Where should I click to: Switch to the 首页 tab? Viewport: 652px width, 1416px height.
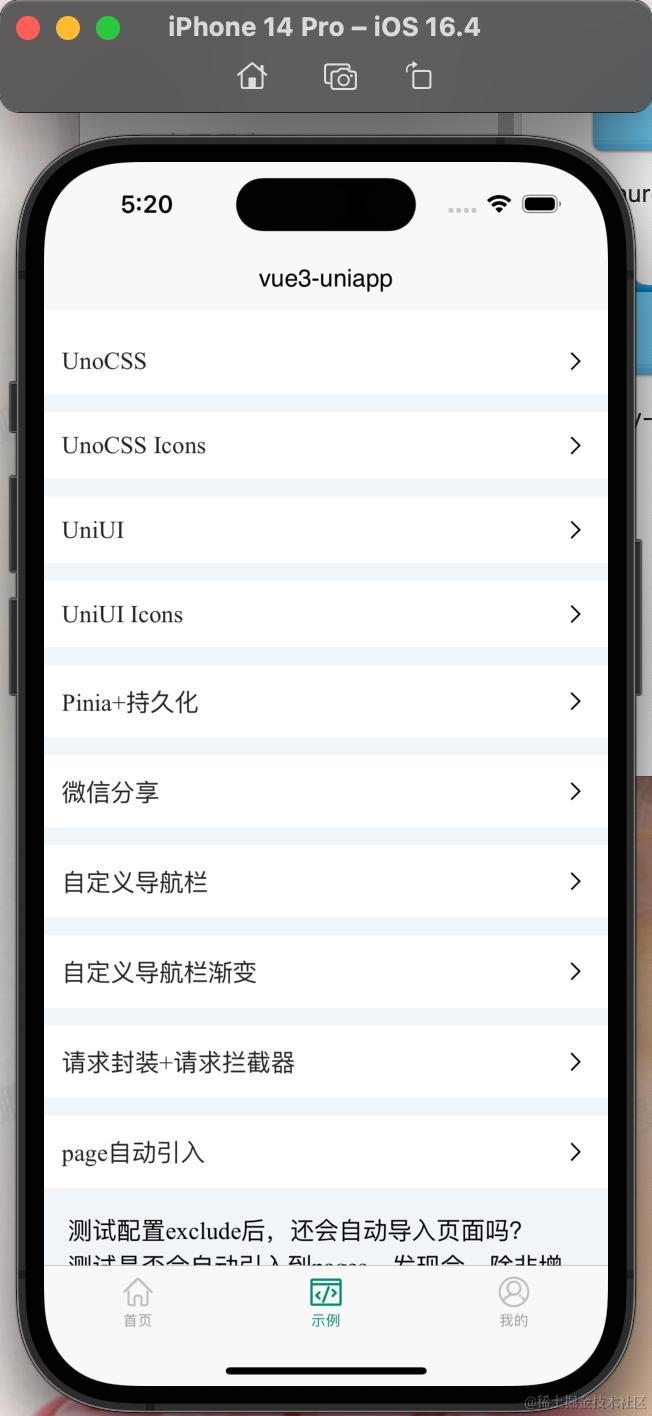click(138, 1303)
